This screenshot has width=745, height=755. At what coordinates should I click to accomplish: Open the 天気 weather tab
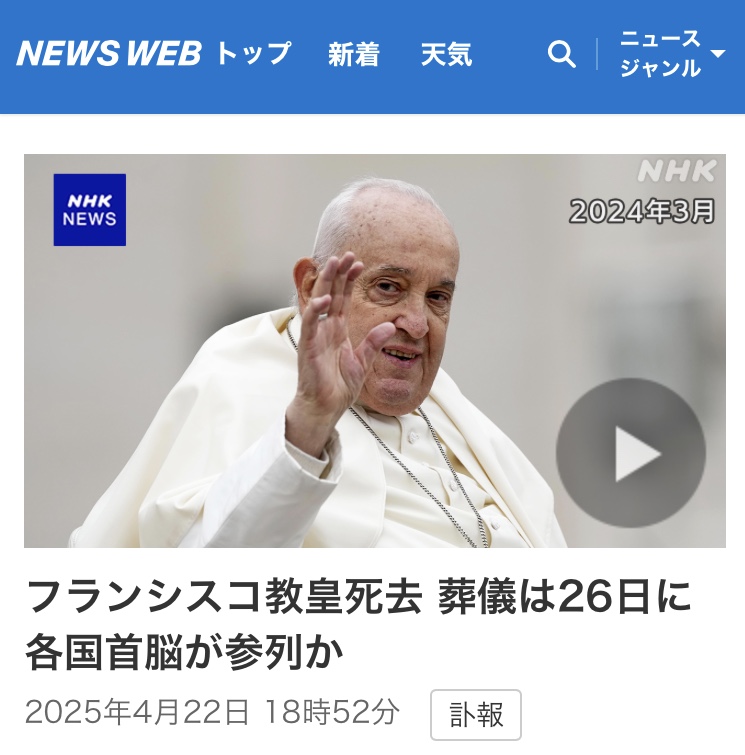(x=446, y=54)
